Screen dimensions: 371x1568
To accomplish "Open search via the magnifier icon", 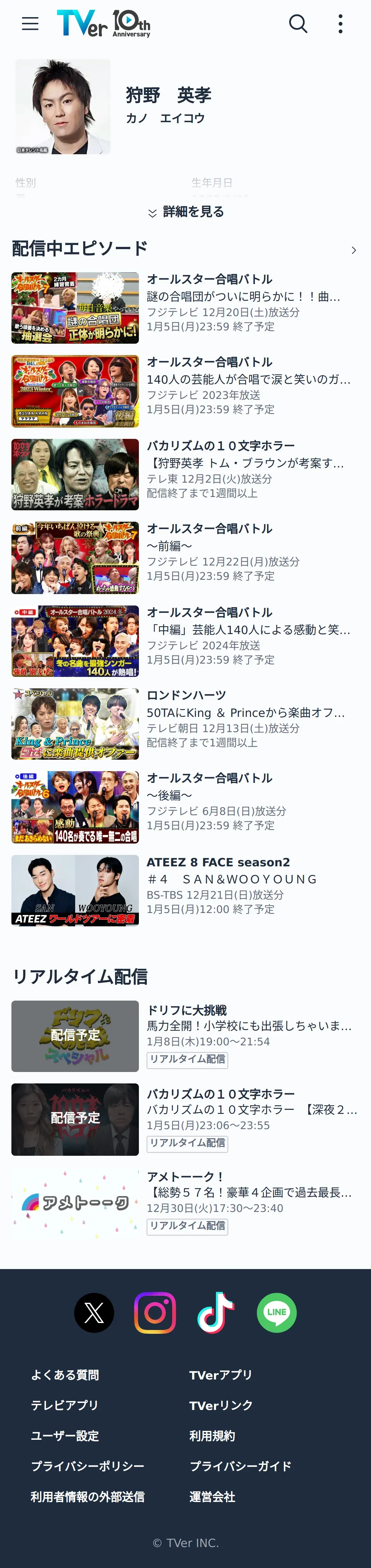I will point(298,24).
